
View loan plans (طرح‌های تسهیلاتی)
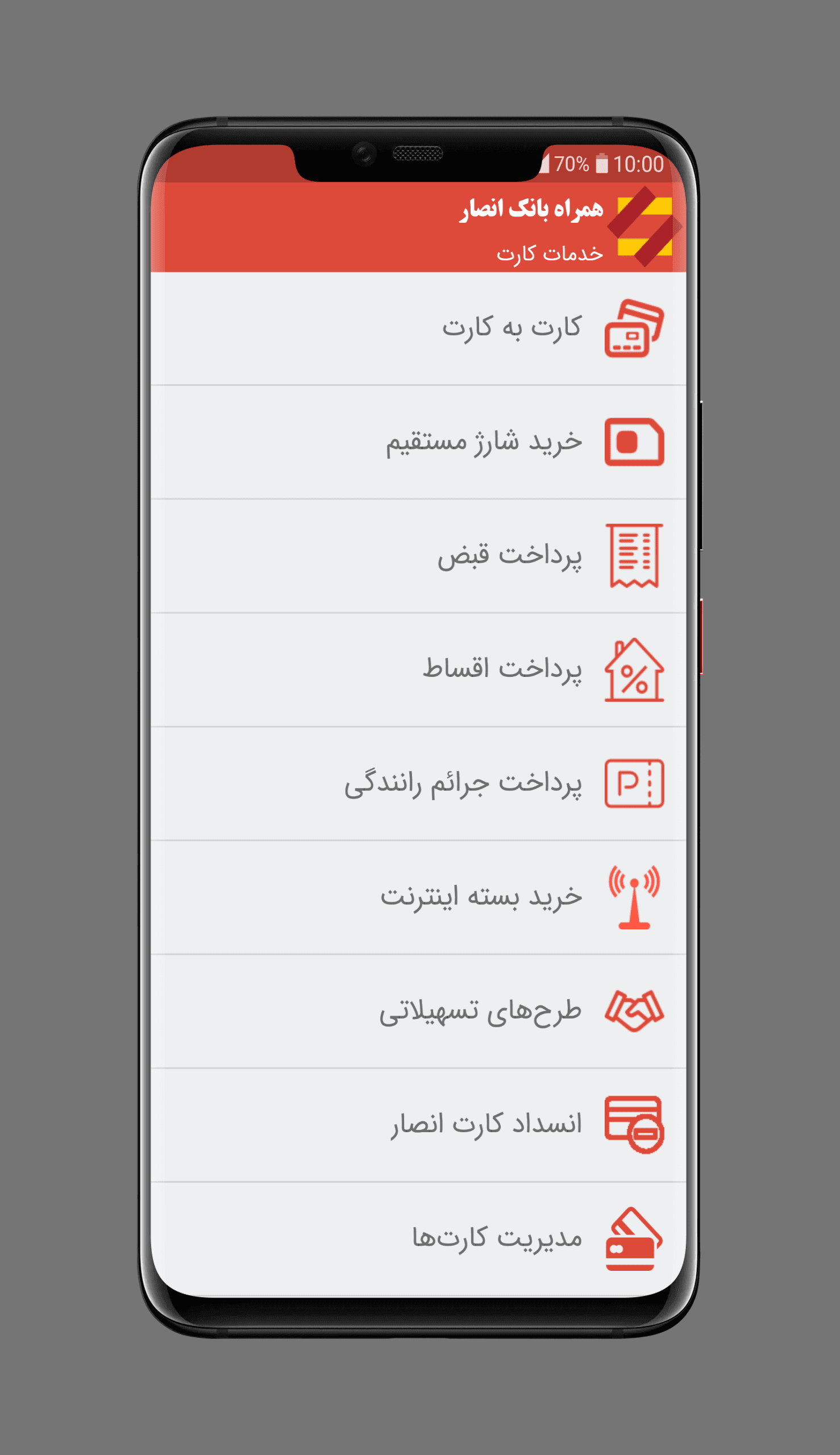(480, 1011)
